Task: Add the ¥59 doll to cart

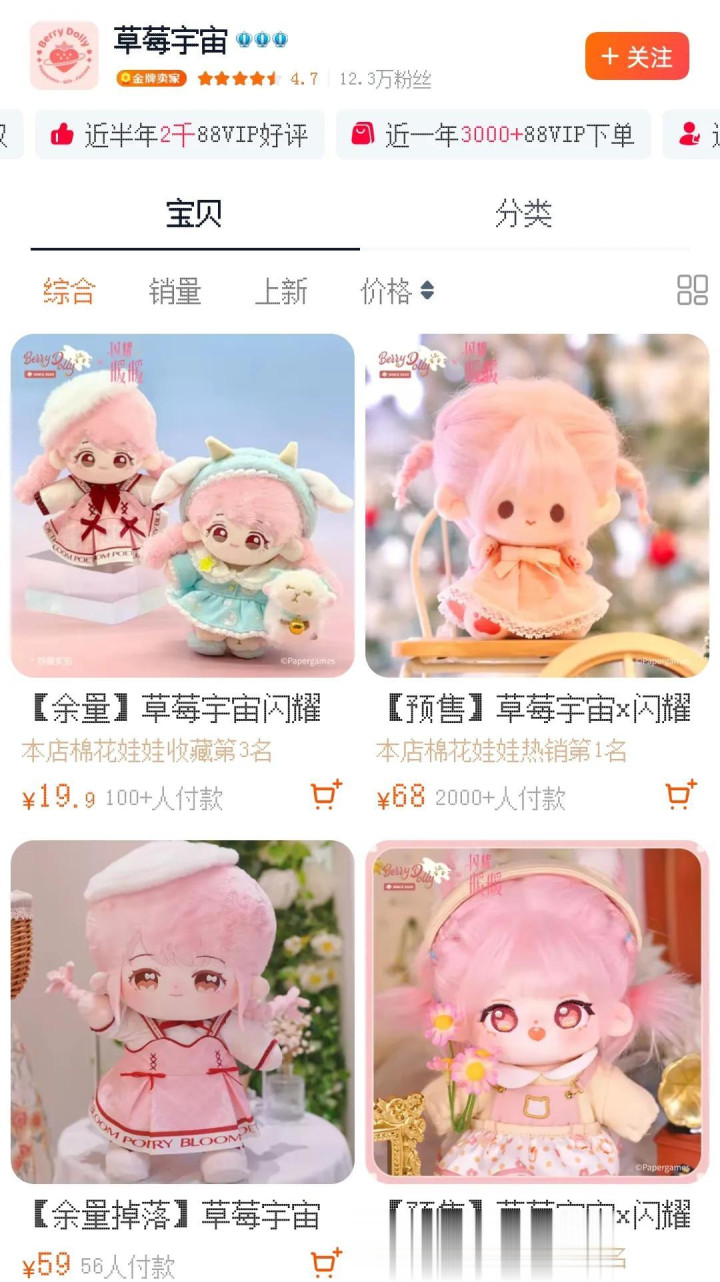Action: 326,1263
